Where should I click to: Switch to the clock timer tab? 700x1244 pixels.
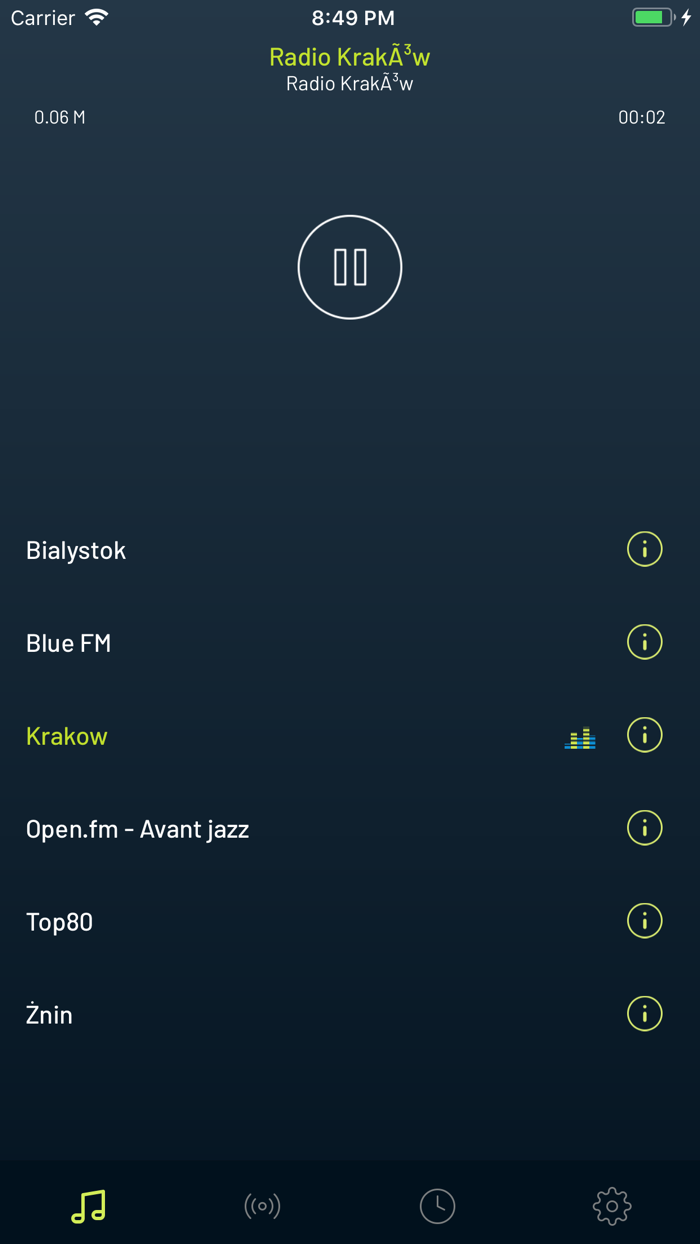437,1206
